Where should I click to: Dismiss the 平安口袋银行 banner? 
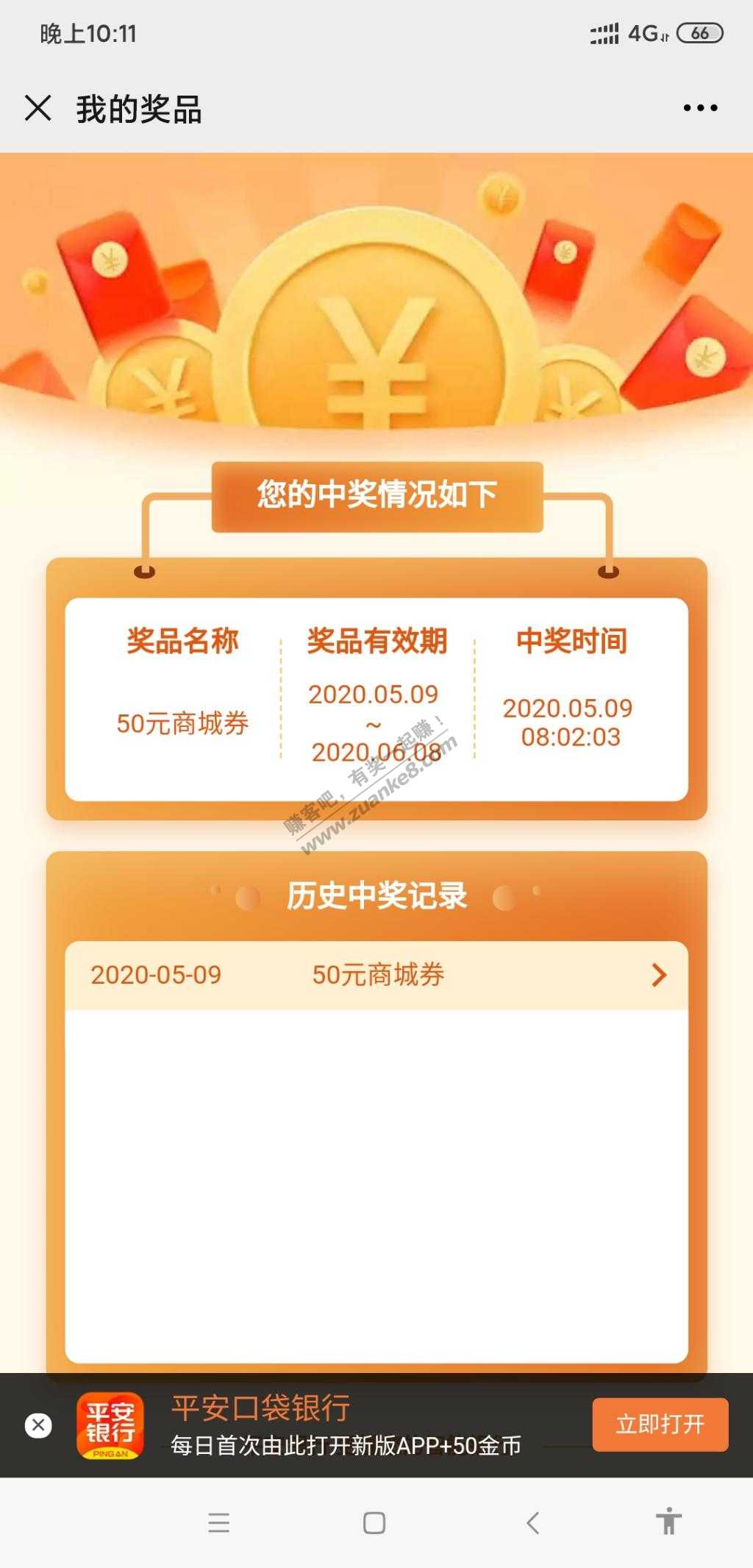38,1425
